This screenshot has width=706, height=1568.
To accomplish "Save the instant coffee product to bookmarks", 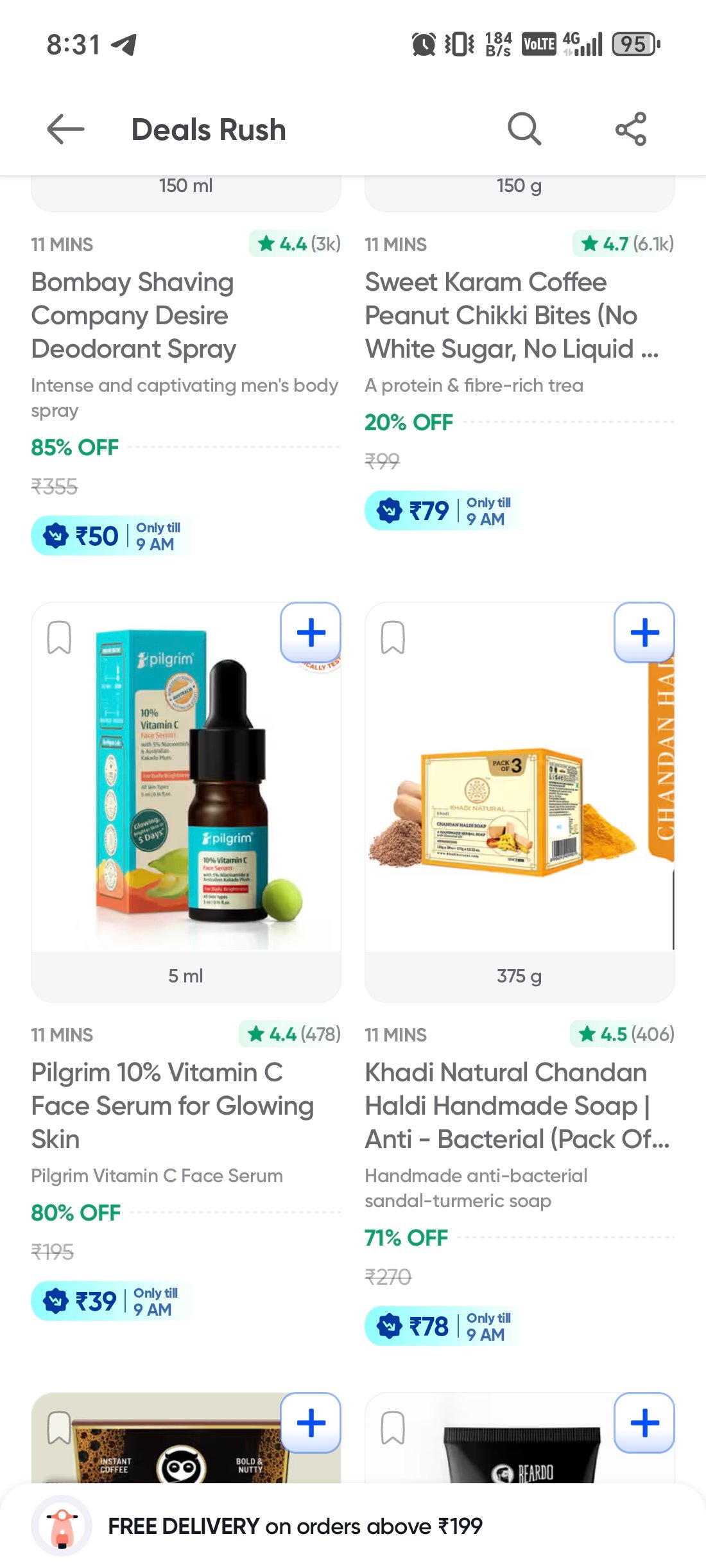I will (59, 1427).
